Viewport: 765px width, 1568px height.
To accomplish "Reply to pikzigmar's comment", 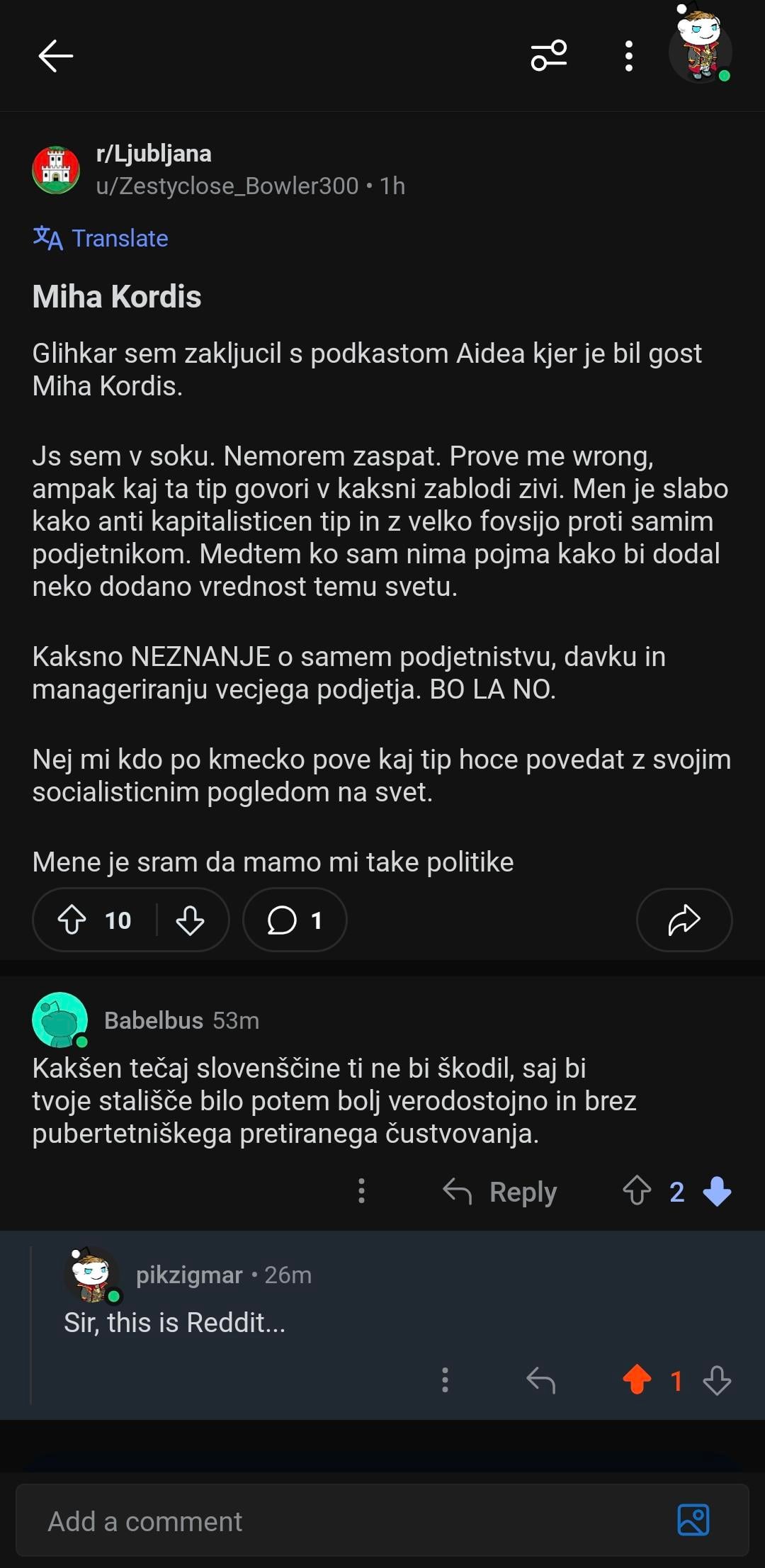I will click(540, 1380).
